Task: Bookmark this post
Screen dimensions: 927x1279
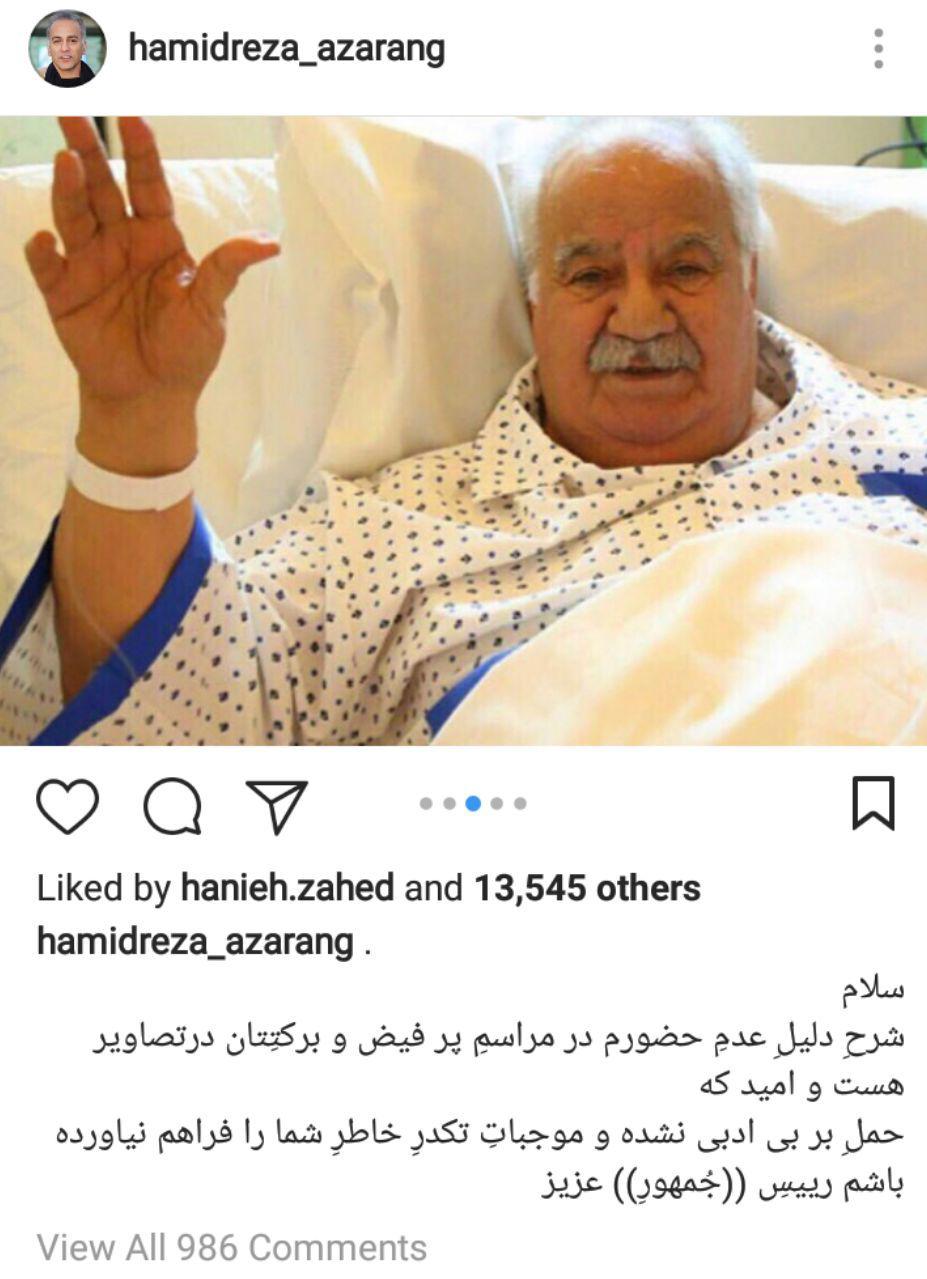Action: [x=872, y=804]
